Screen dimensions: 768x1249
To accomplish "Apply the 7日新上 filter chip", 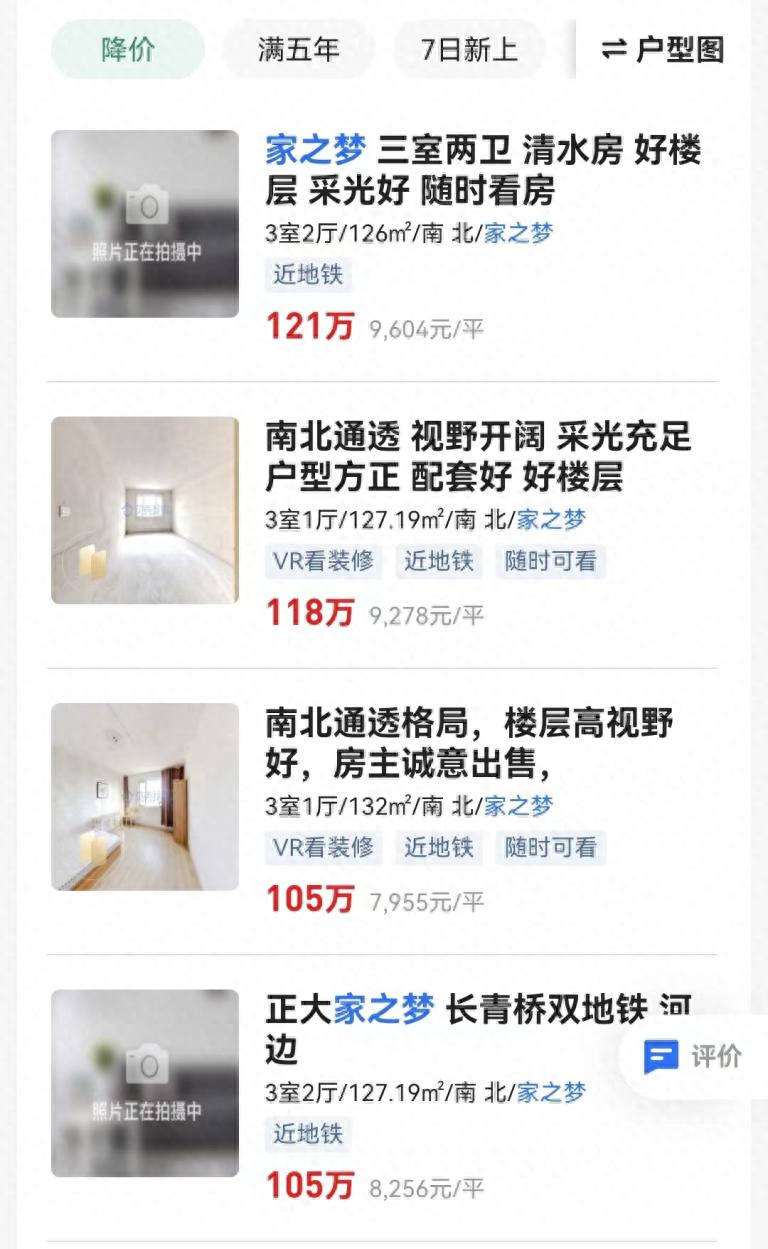I will [469, 49].
